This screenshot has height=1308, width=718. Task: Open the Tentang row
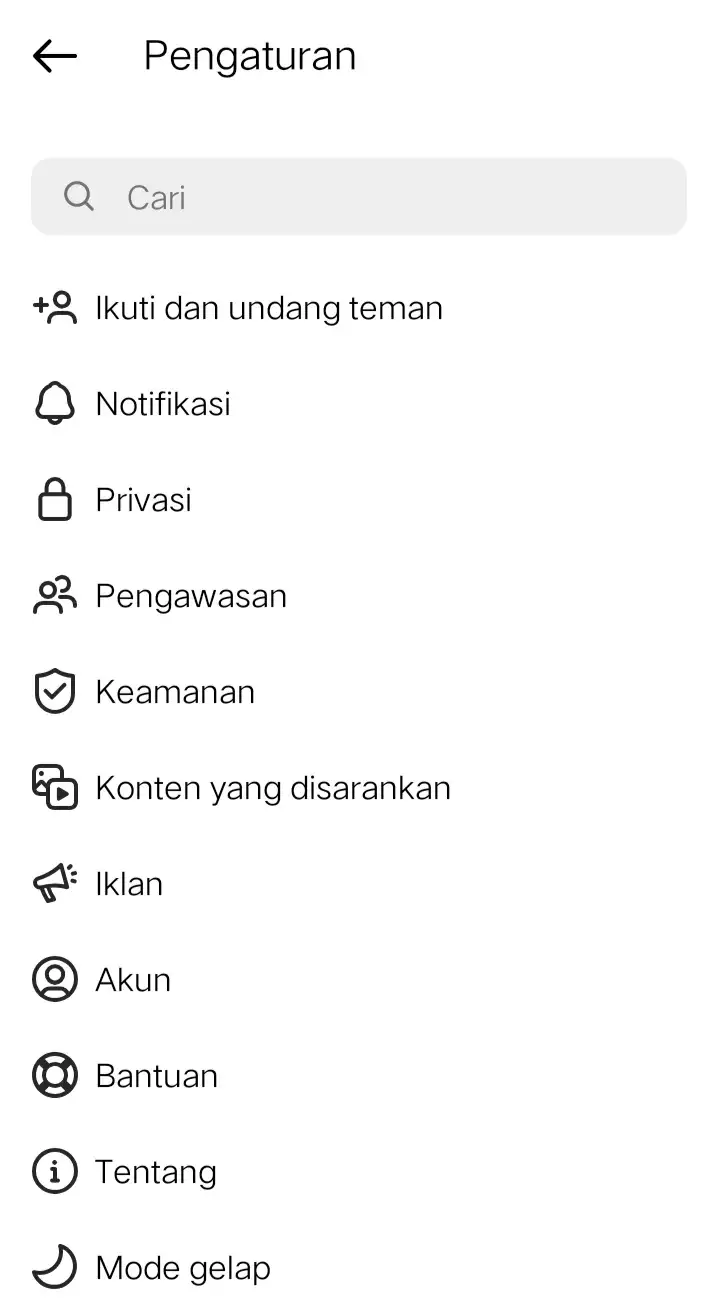tap(359, 1172)
